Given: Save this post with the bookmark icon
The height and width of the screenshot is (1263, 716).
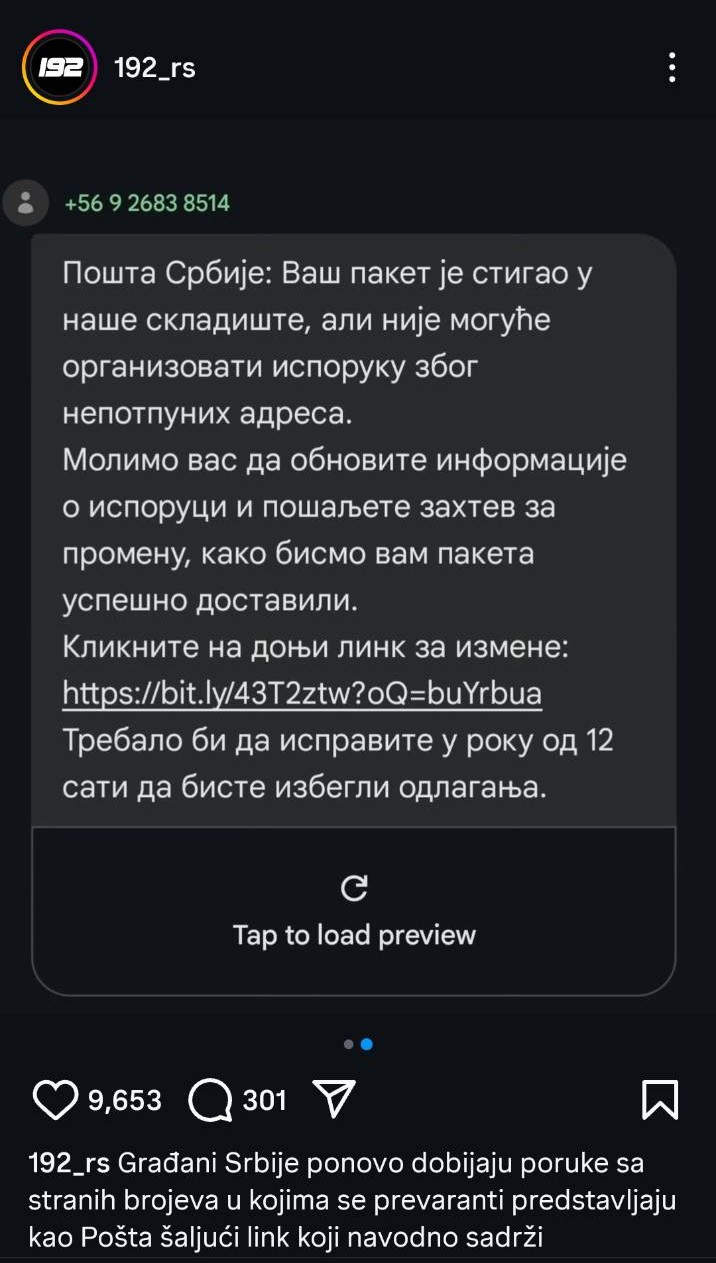Looking at the screenshot, I should click(659, 1100).
